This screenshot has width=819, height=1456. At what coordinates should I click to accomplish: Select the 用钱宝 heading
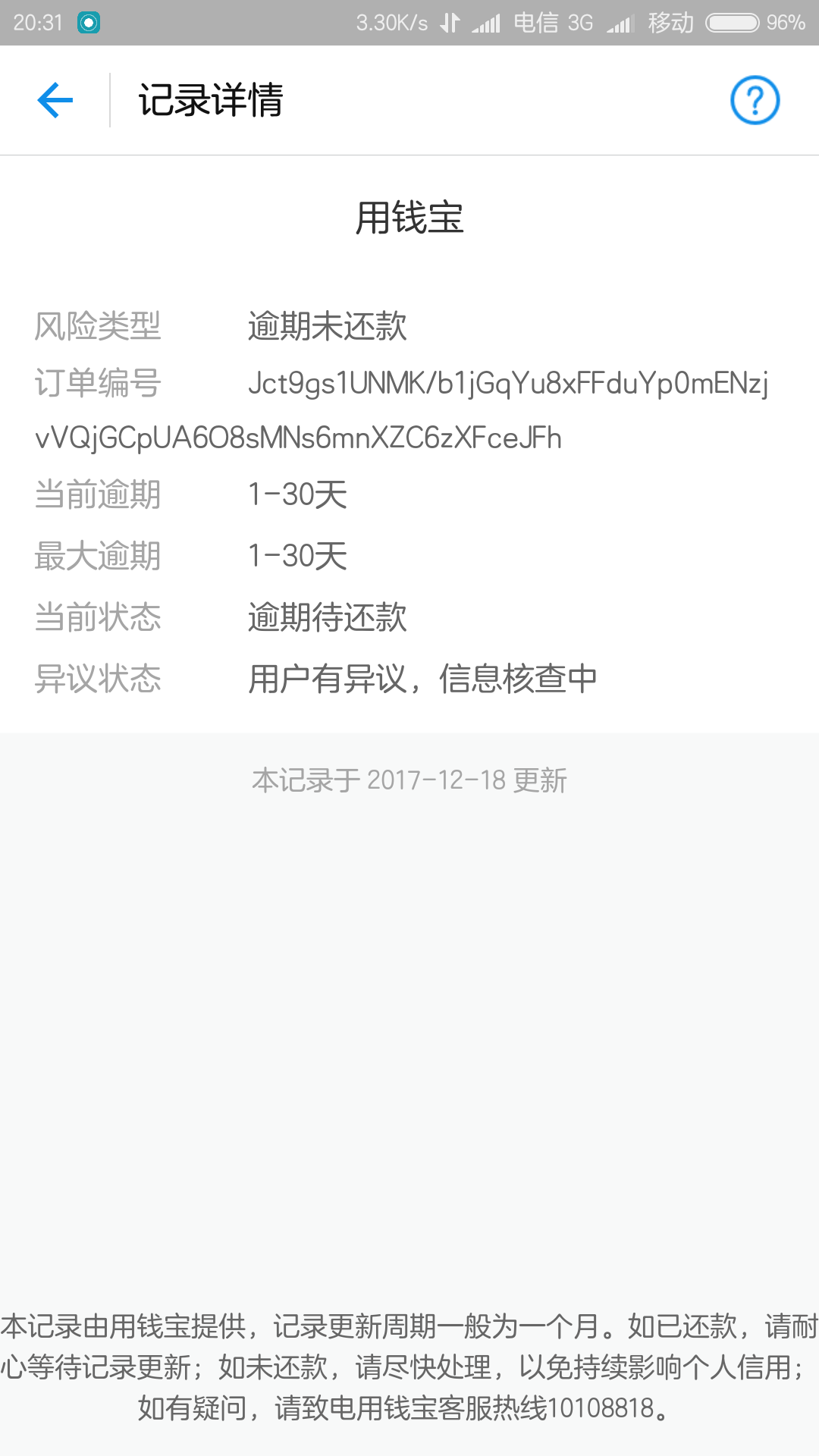point(409,215)
